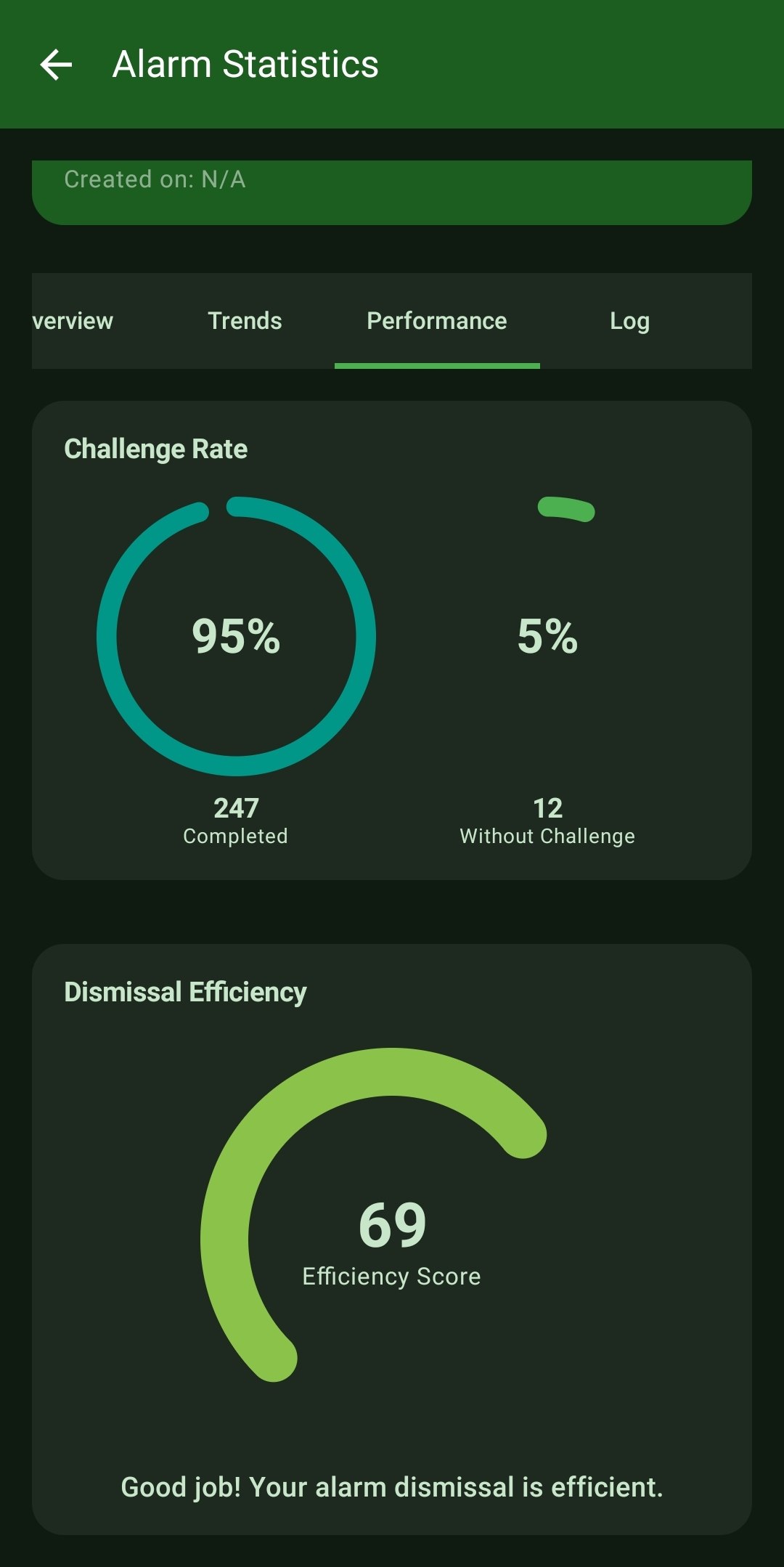Image resolution: width=784 pixels, height=1567 pixels.
Task: Select the Performance tab
Action: pos(436,321)
